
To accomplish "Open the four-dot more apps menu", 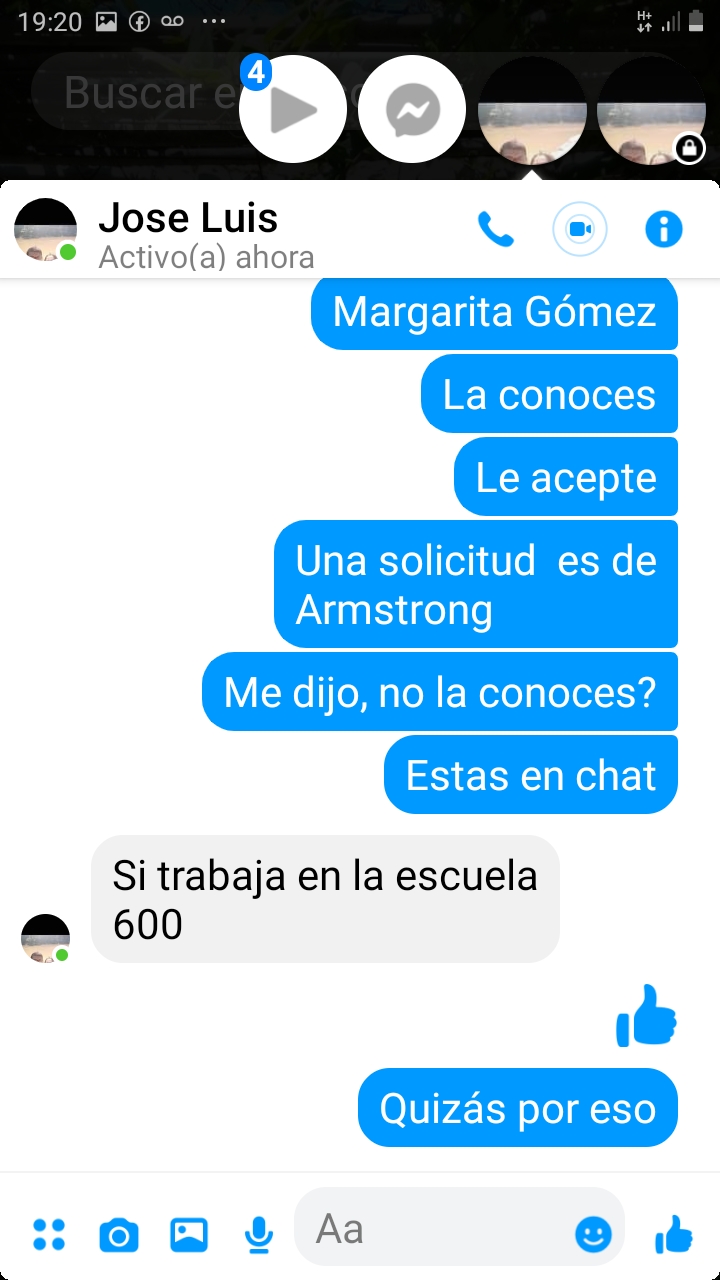I will (x=48, y=1234).
